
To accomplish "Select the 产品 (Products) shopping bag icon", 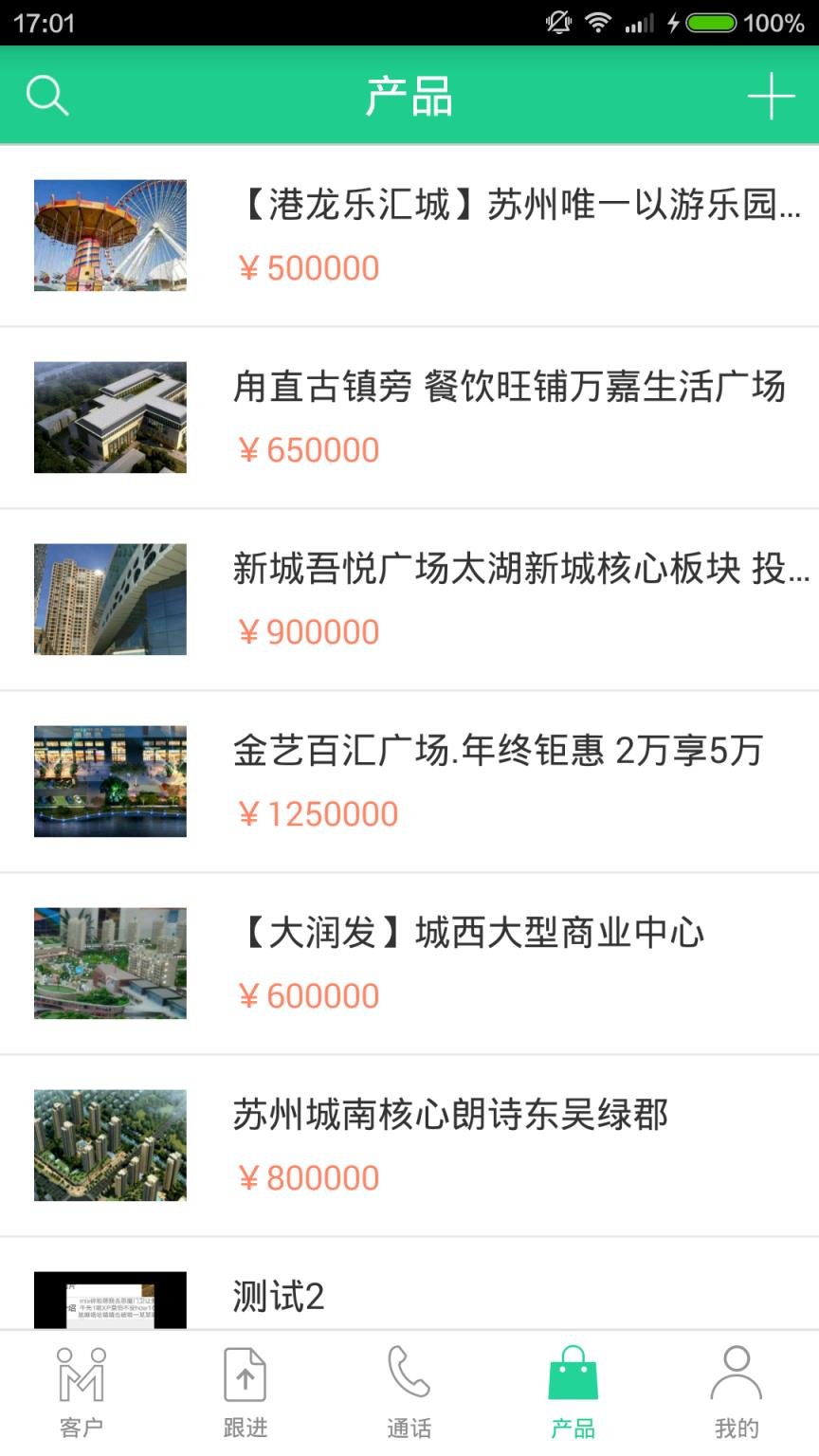I will click(573, 1384).
